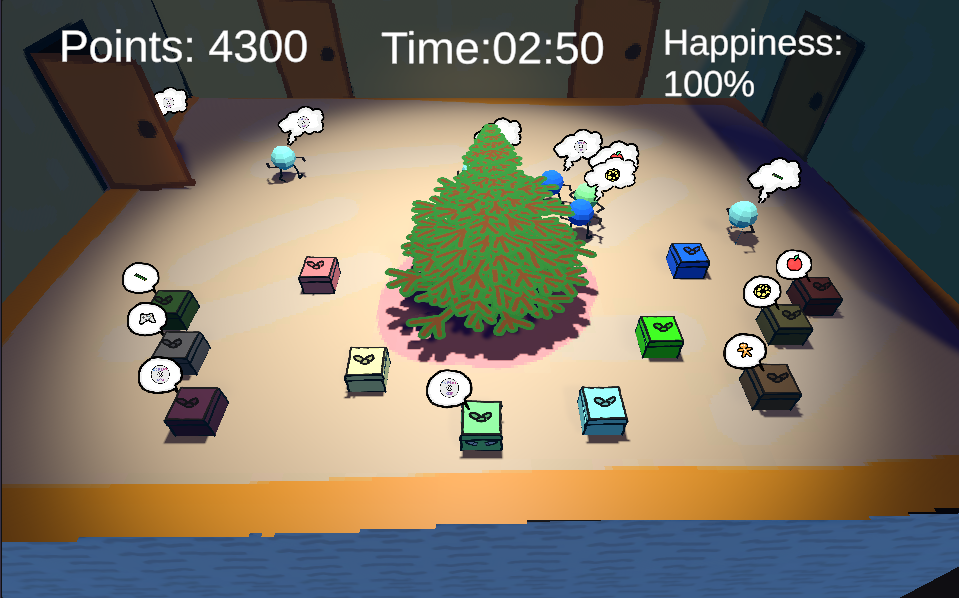Select the pink gift box

point(319,274)
